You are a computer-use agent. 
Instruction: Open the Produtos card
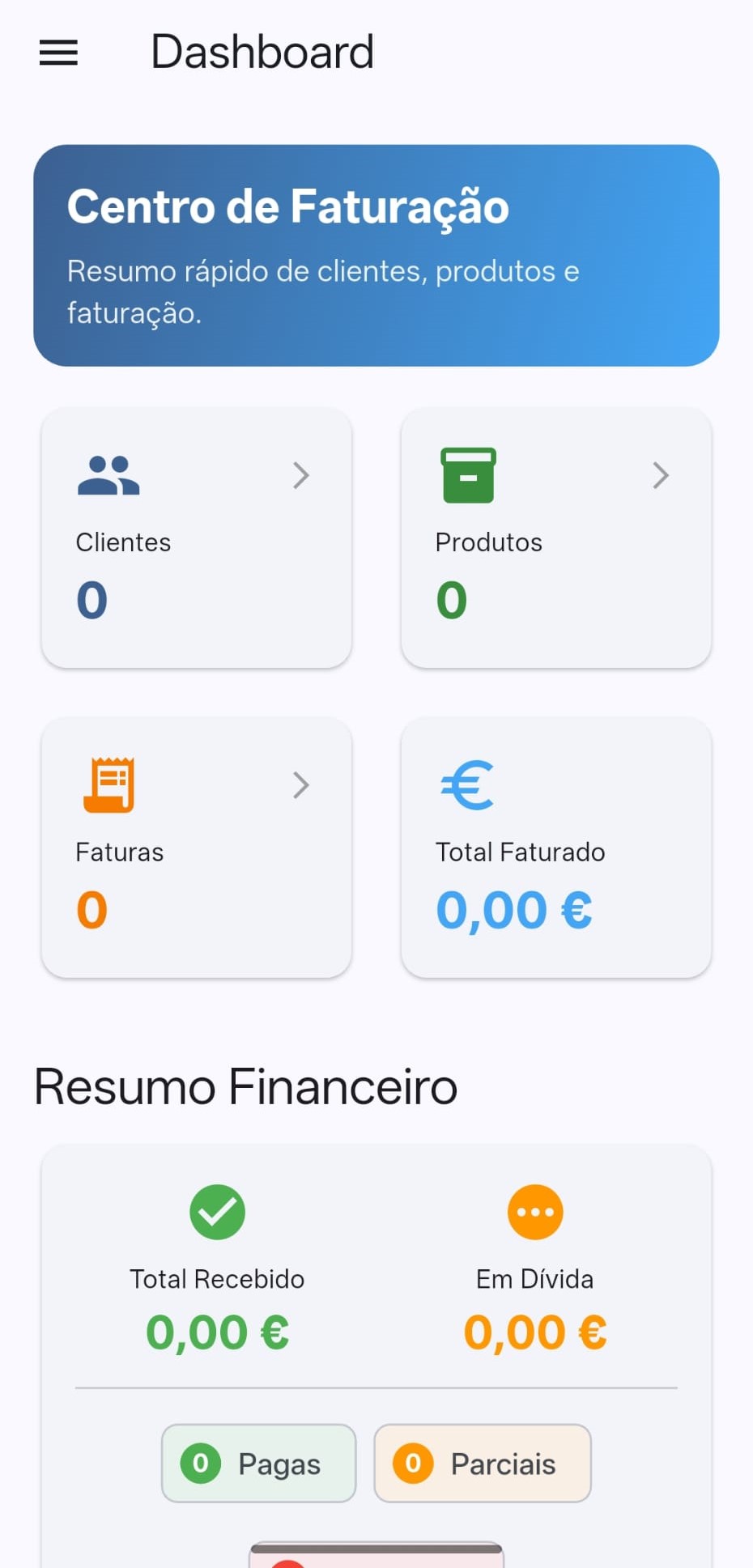pyautogui.click(x=555, y=538)
